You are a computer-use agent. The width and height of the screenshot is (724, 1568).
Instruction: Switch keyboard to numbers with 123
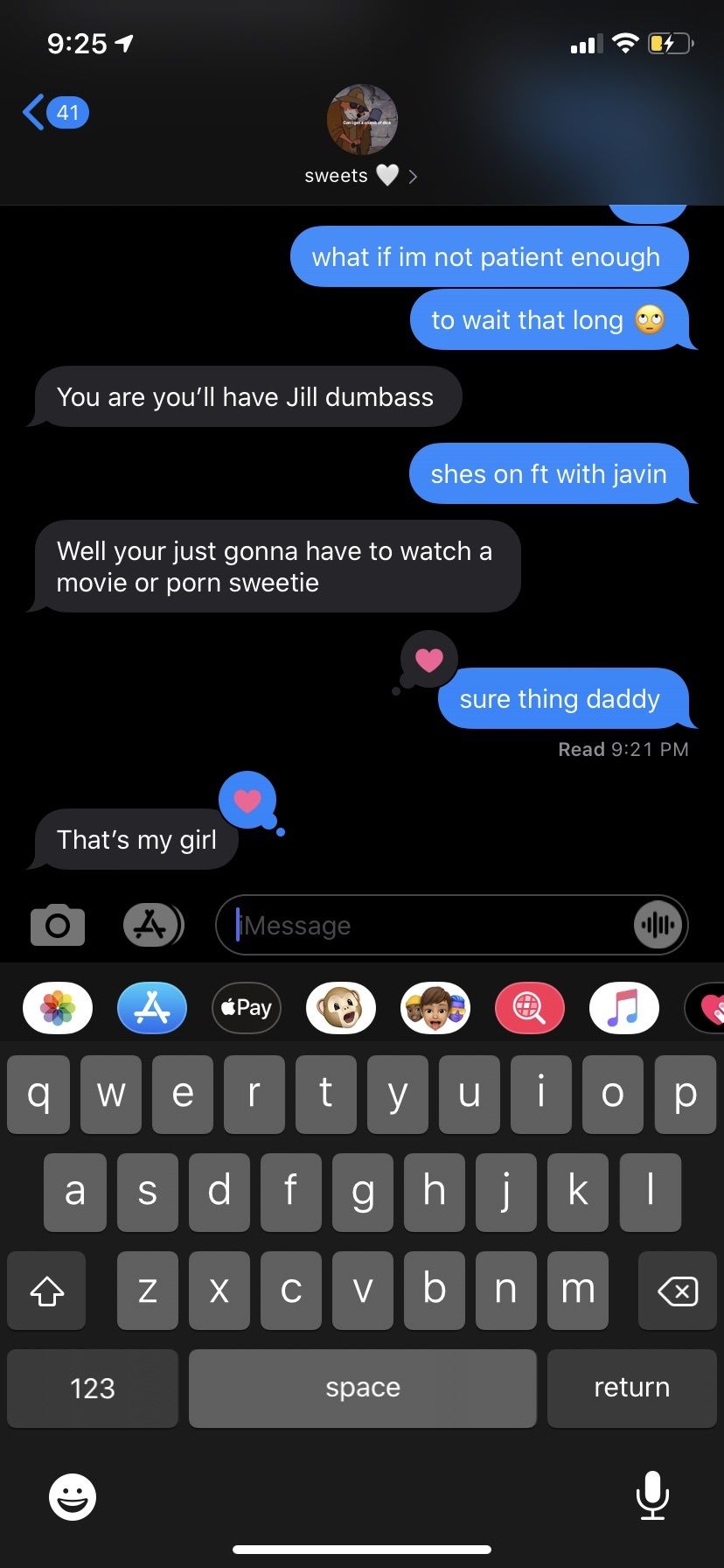click(93, 1388)
